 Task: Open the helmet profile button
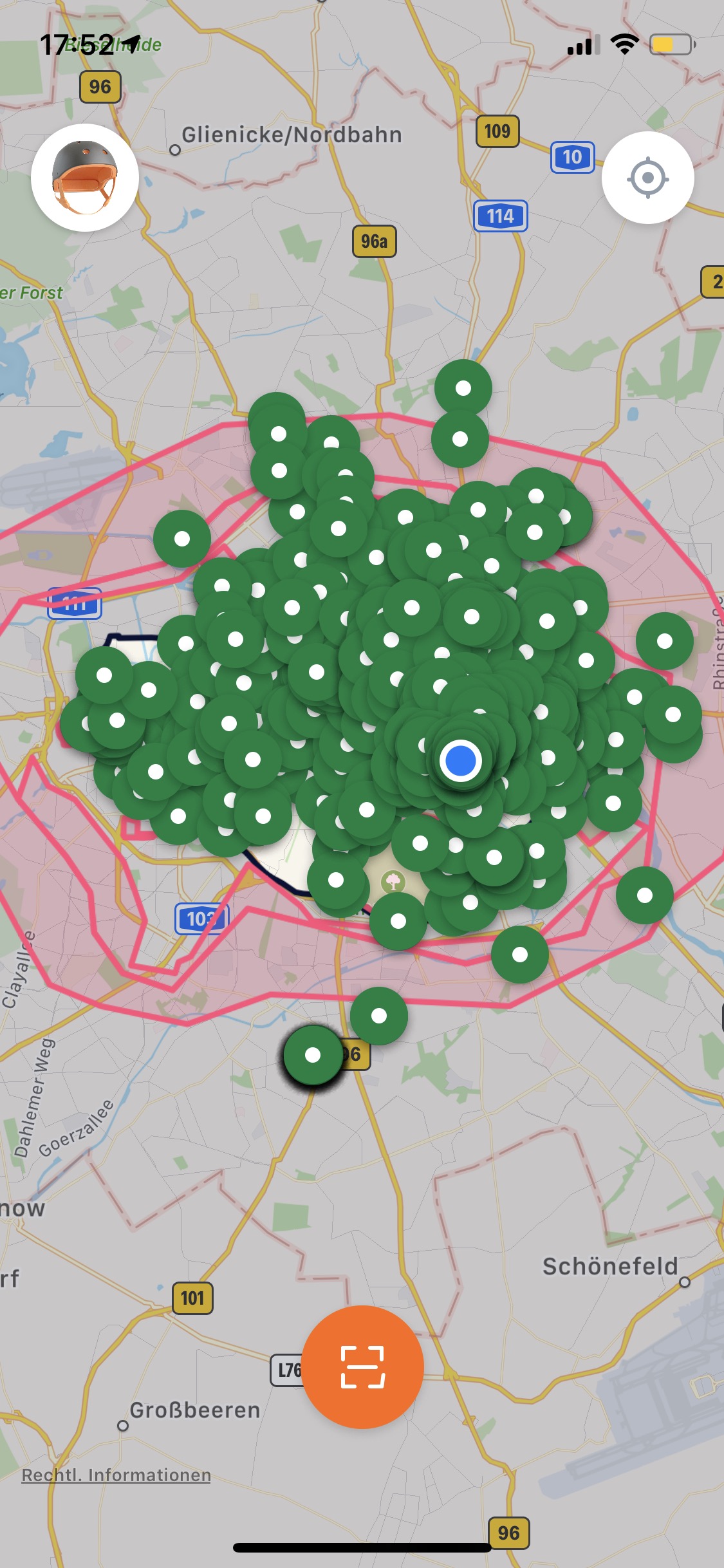click(85, 178)
